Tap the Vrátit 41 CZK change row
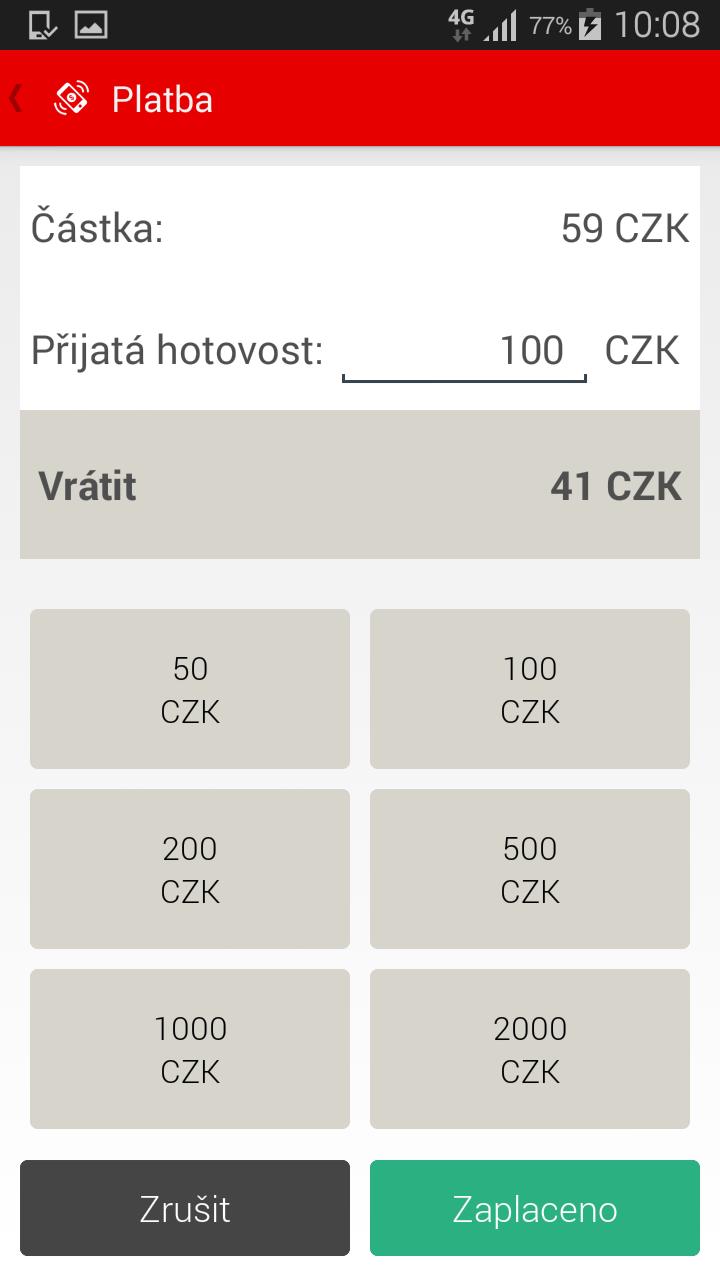This screenshot has width=720, height=1280. click(360, 485)
